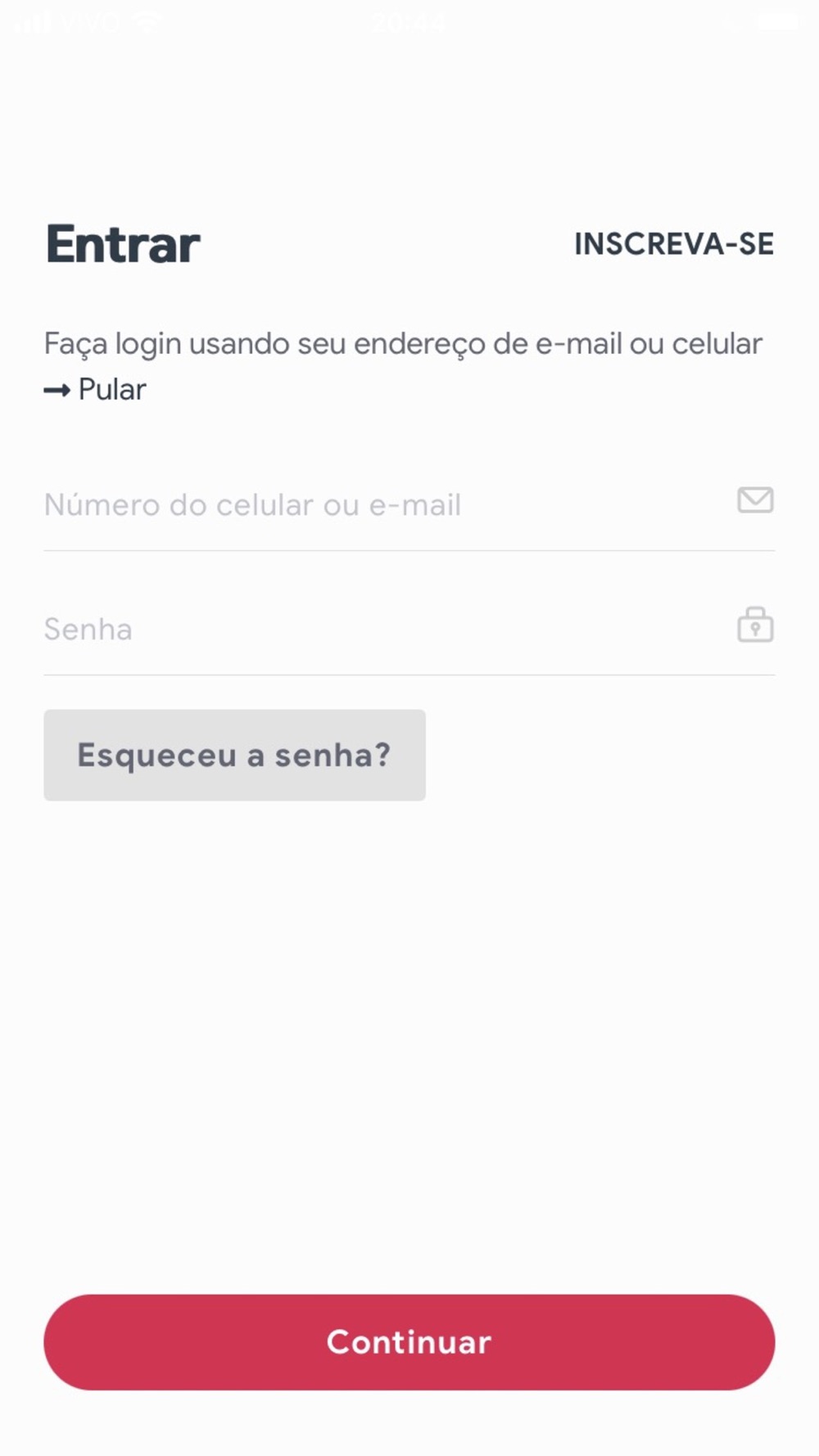Tap the red Continuar button

[x=409, y=1342]
